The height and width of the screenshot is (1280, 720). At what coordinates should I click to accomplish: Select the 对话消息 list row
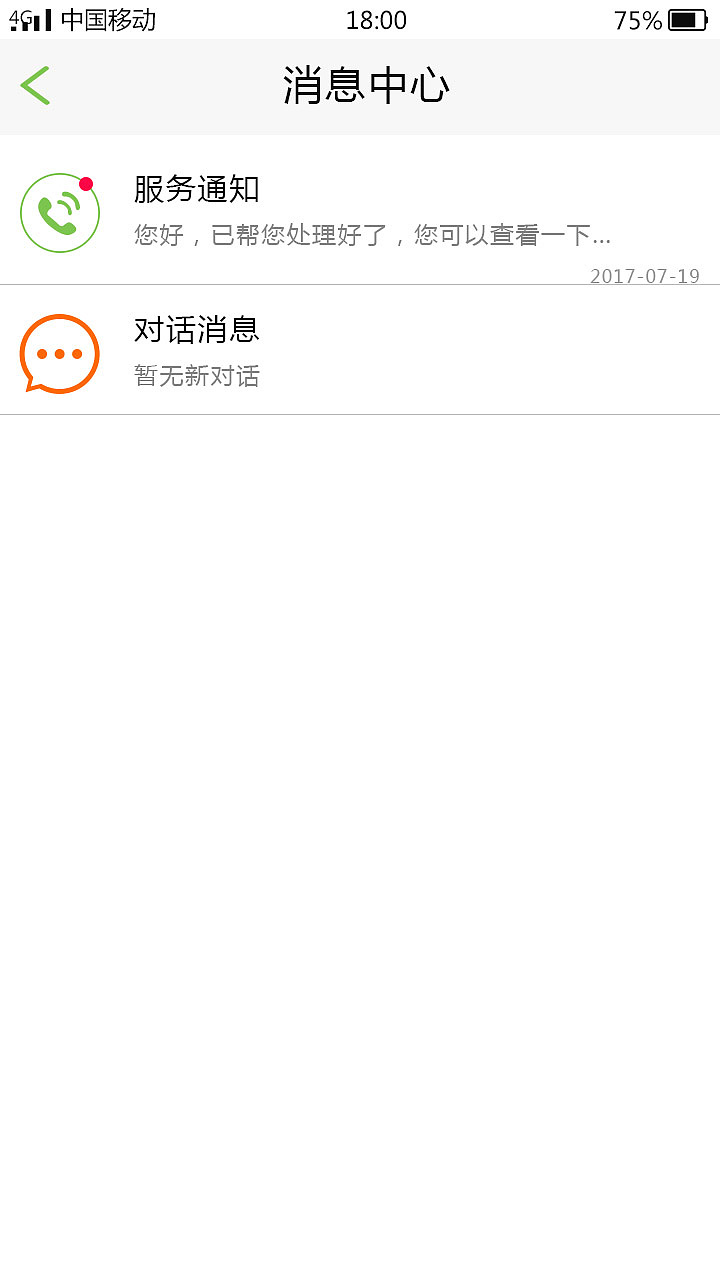point(360,352)
